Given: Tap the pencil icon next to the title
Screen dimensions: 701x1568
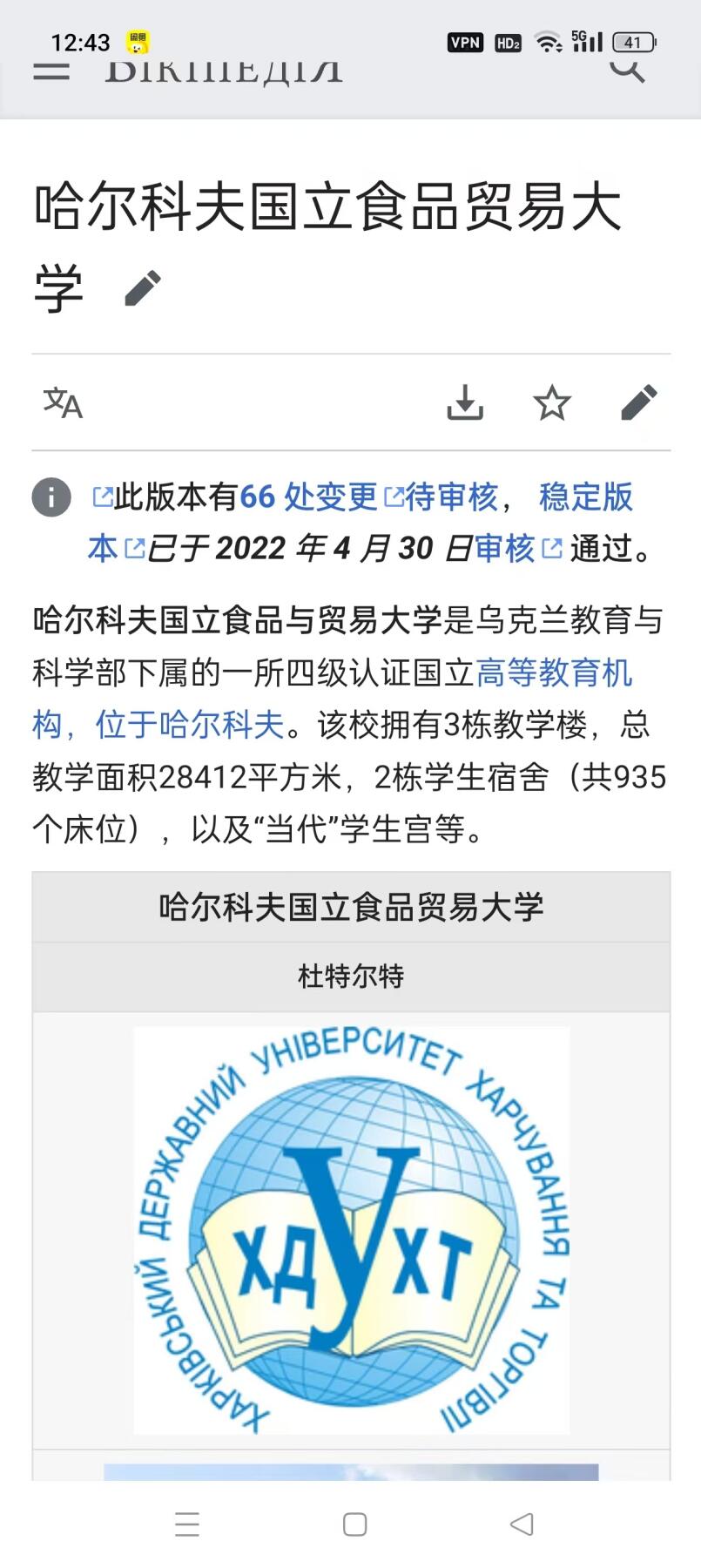Looking at the screenshot, I should click(143, 288).
